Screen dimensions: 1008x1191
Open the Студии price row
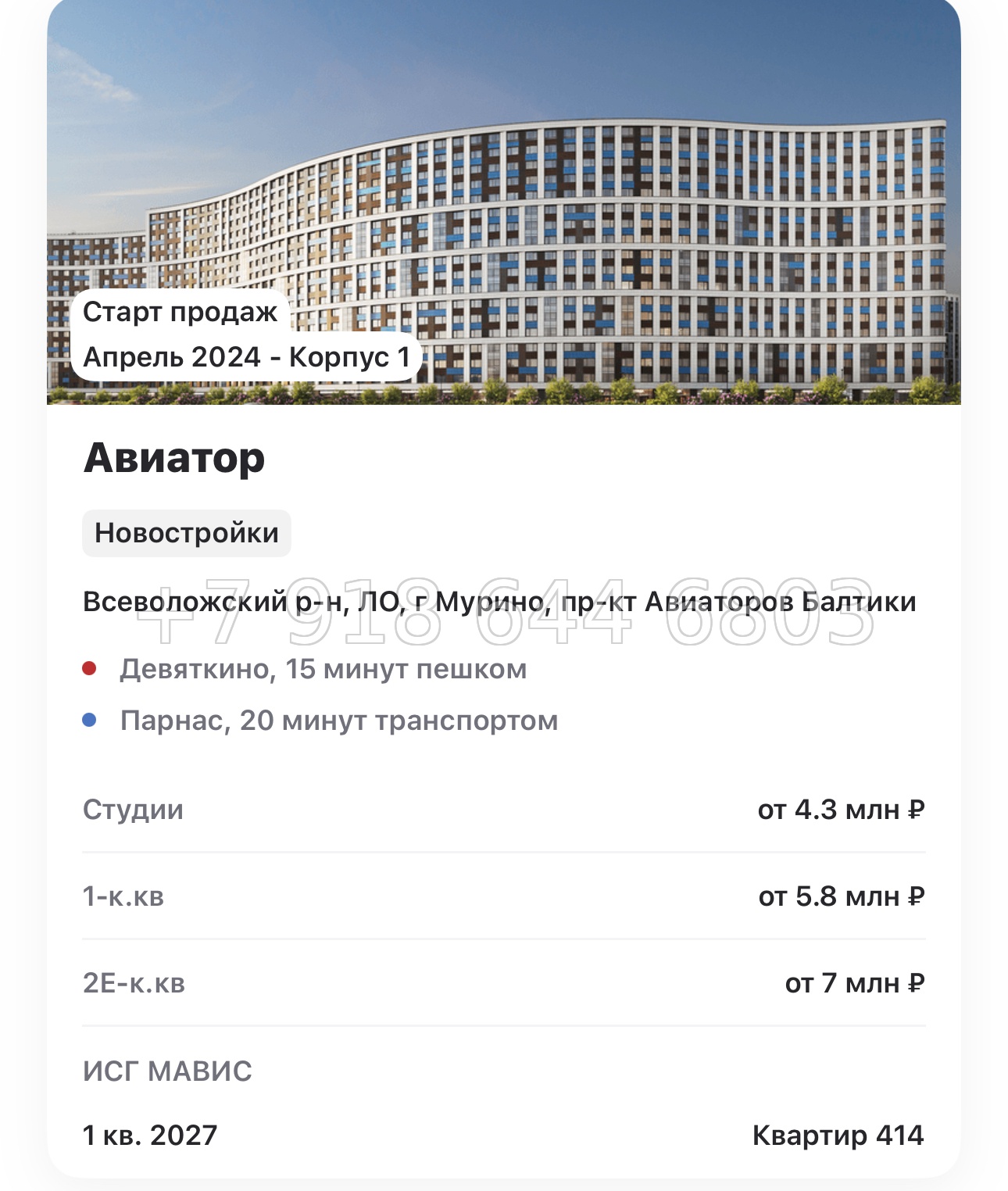coord(134,810)
